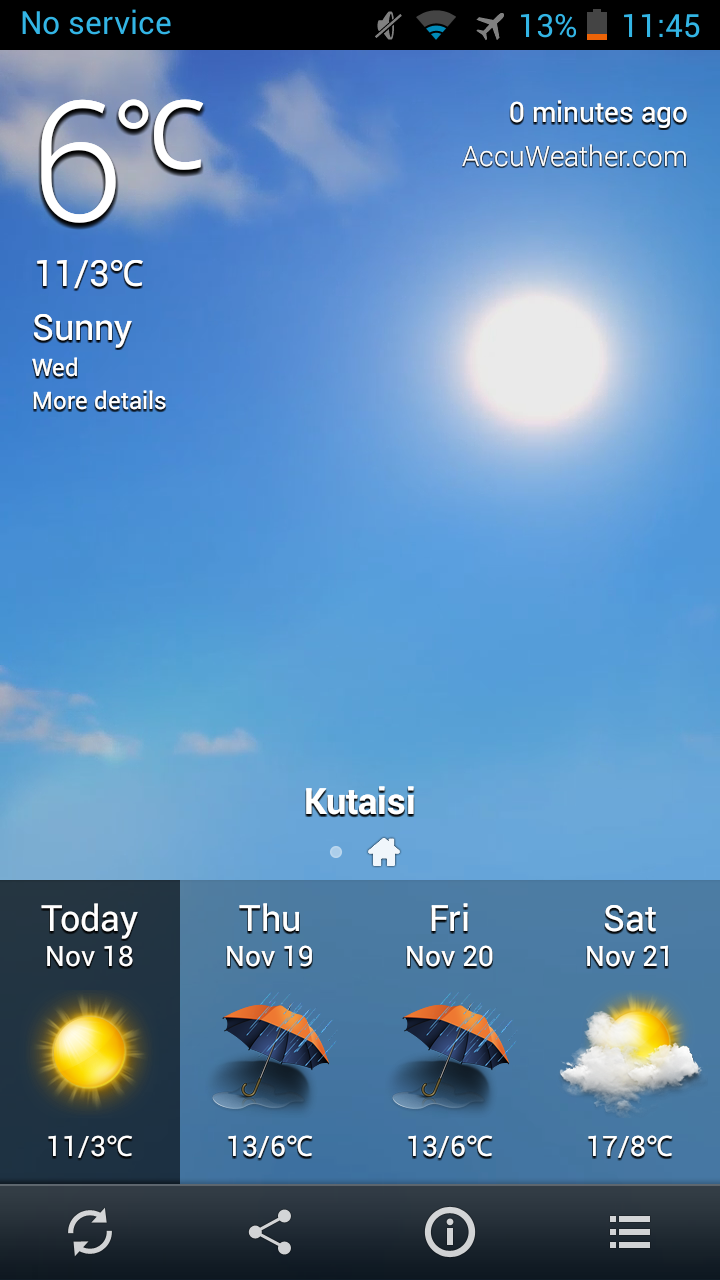Select the Today Nov 18 forecast

(x=90, y=1030)
